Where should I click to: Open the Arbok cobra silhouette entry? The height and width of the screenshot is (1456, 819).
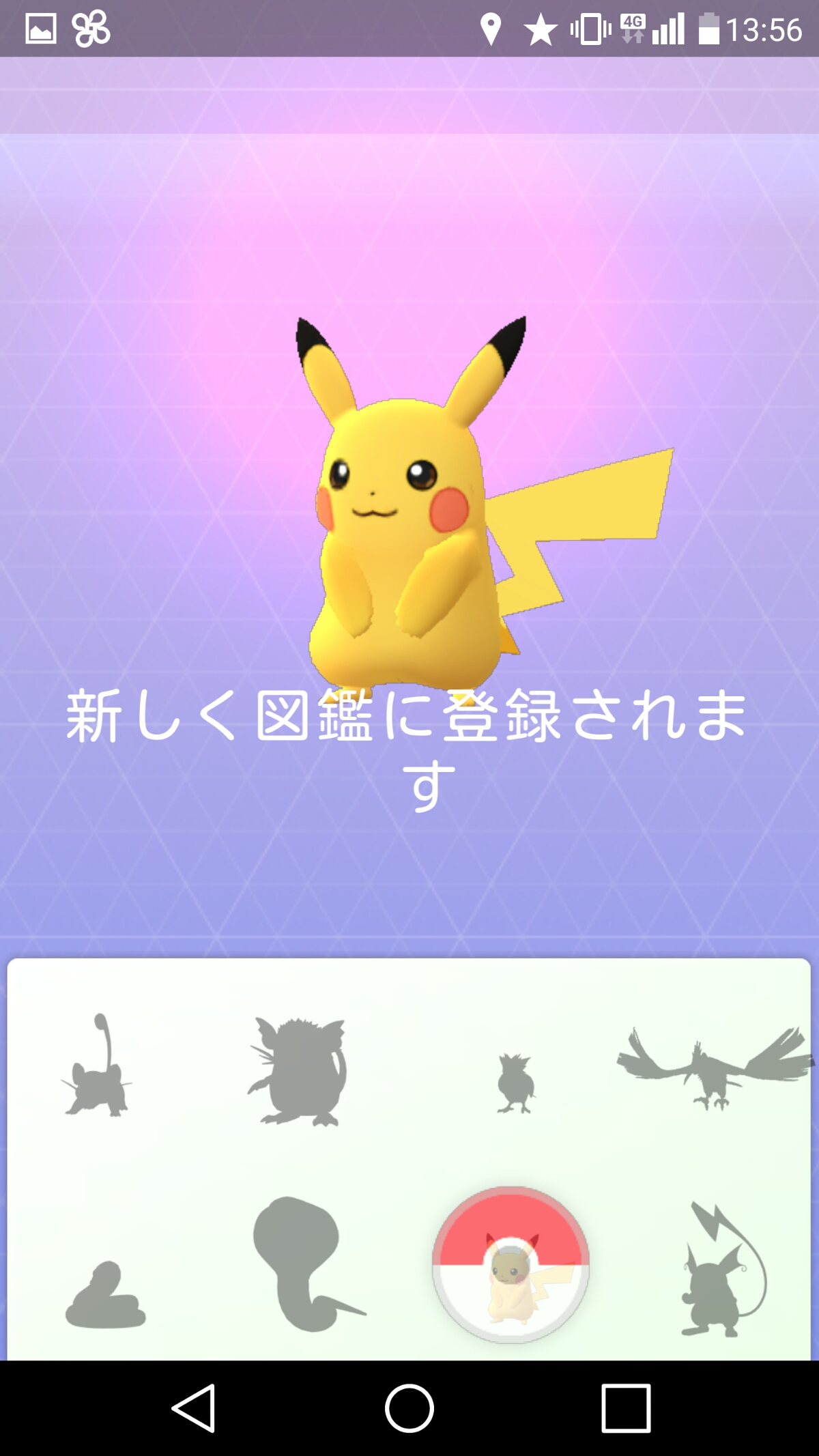(x=300, y=1264)
